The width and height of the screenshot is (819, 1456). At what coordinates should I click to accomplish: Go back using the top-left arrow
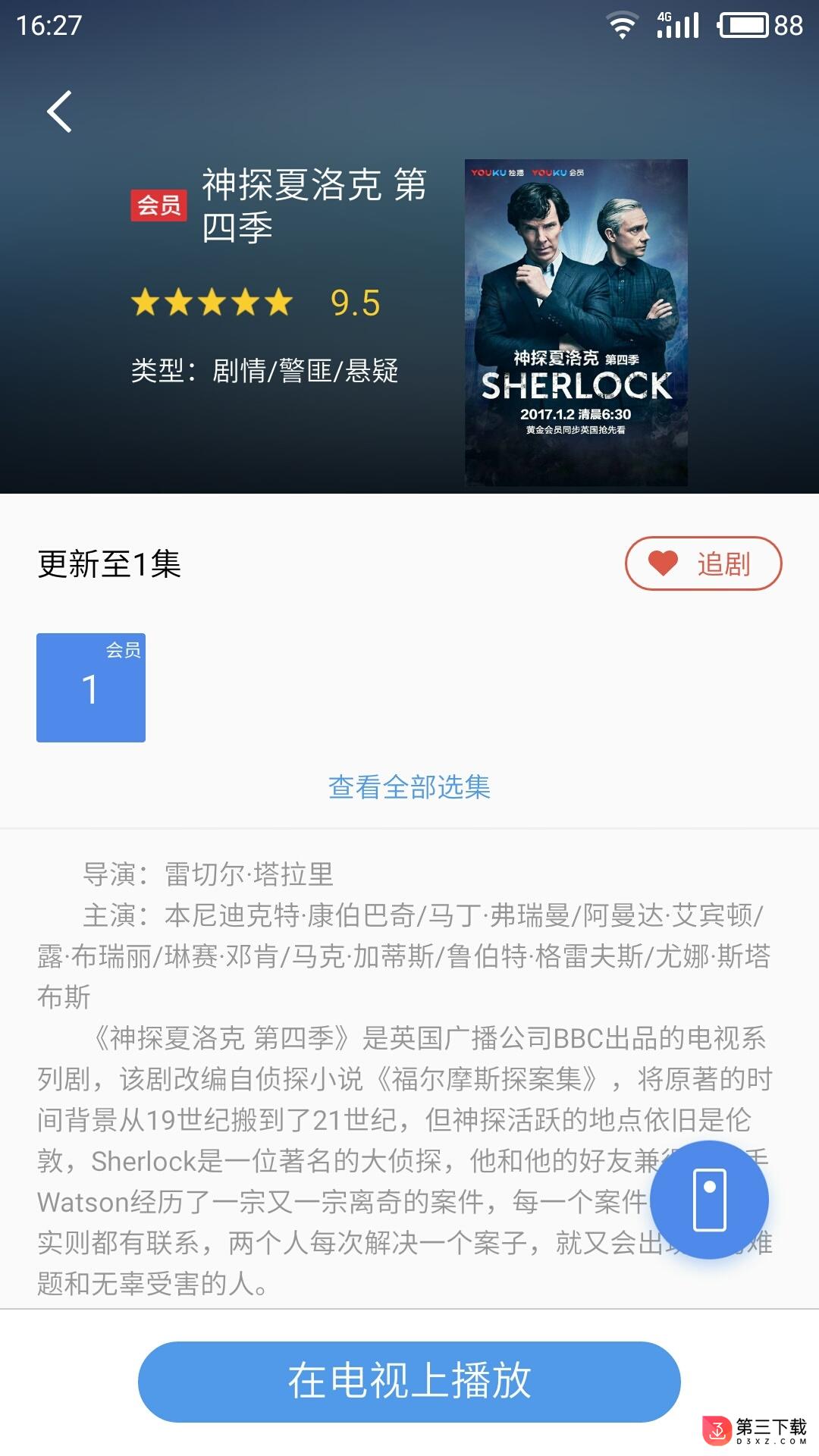click(x=59, y=111)
